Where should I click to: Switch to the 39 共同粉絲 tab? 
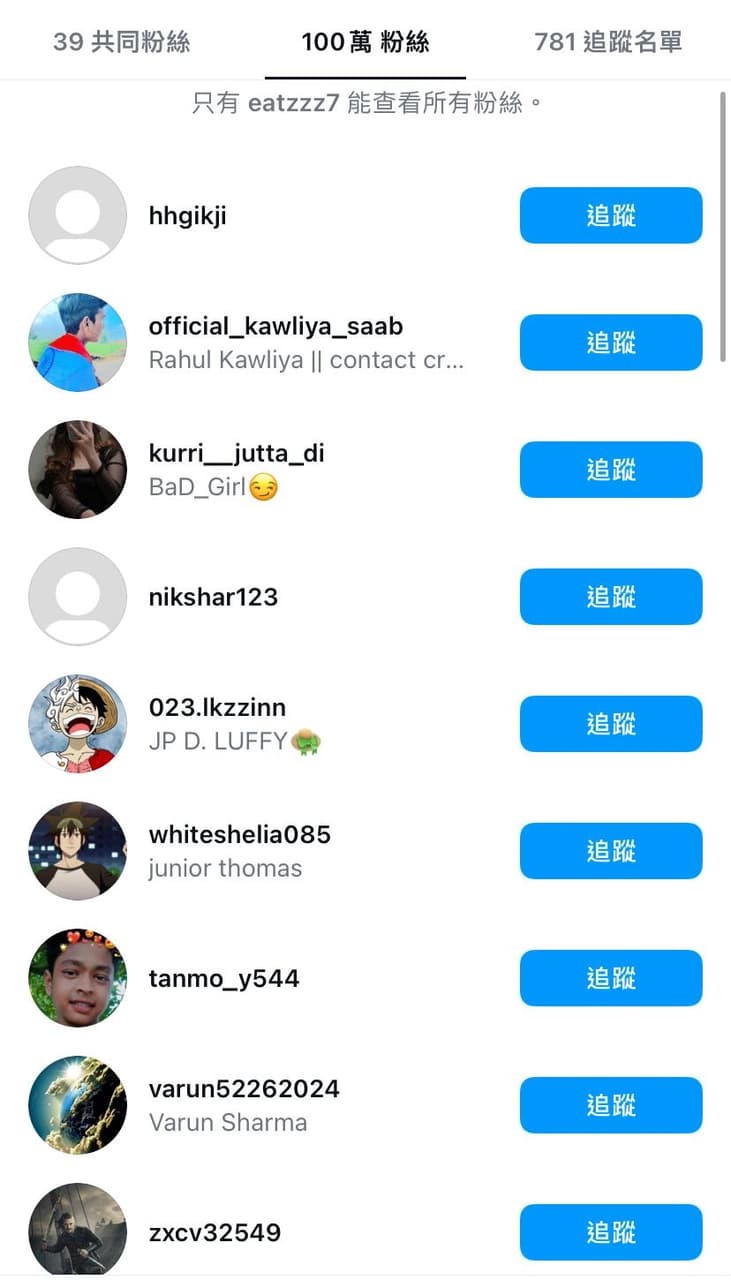tap(121, 42)
